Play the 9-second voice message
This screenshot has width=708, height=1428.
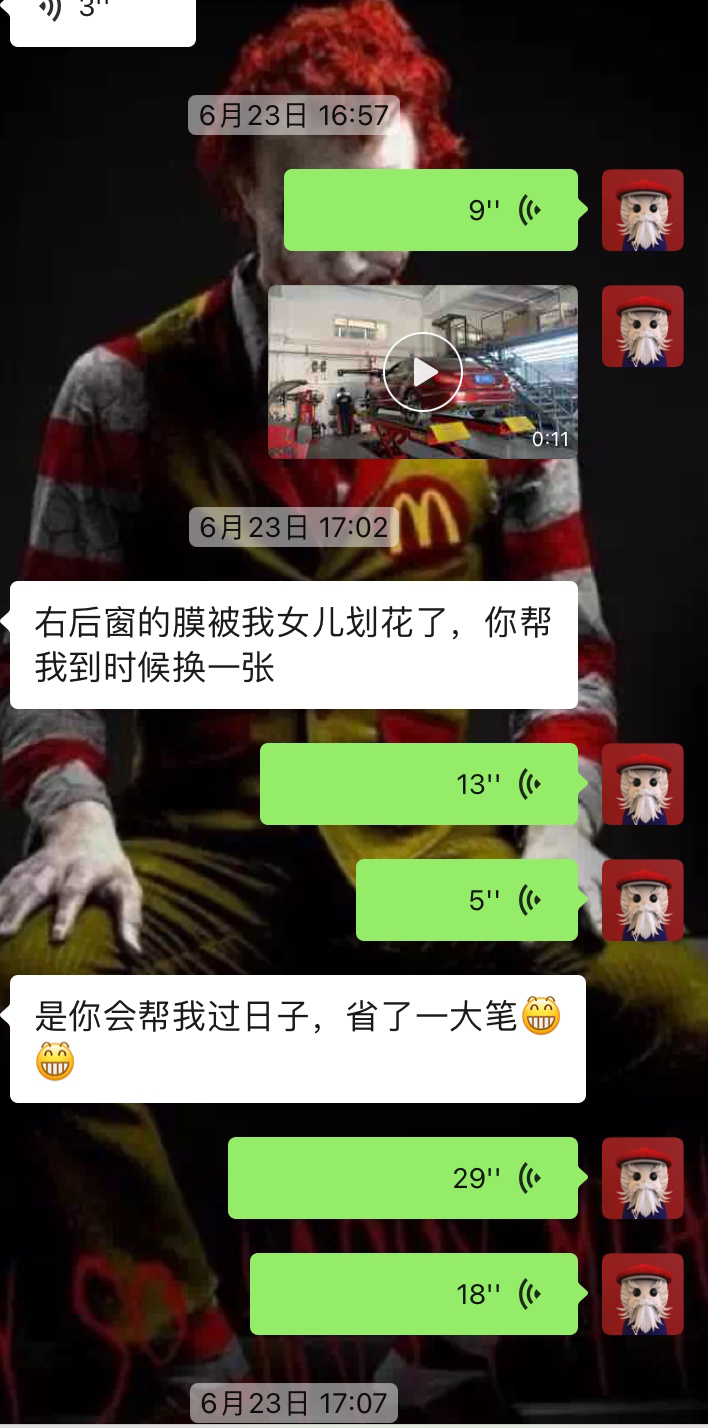431,210
